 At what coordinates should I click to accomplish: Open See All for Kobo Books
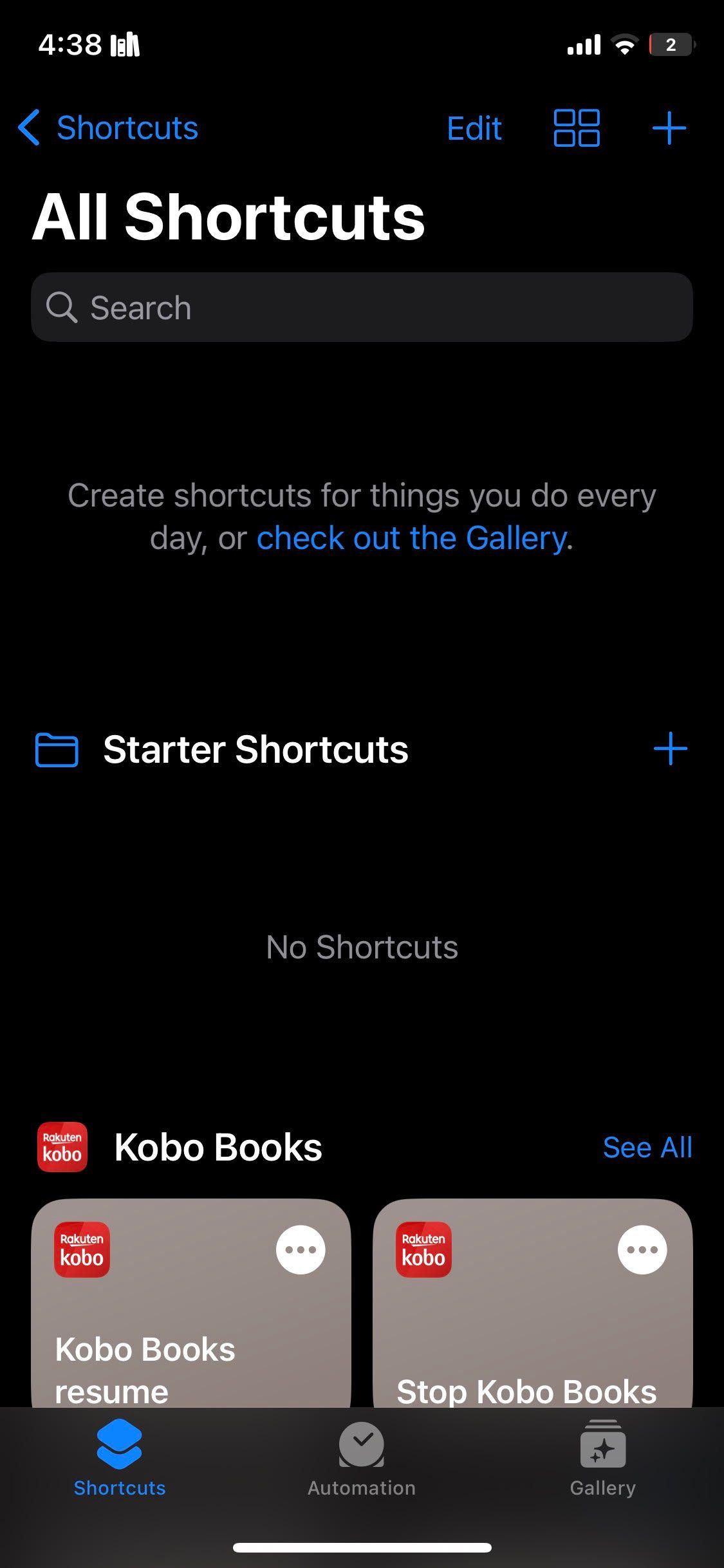coord(647,1148)
